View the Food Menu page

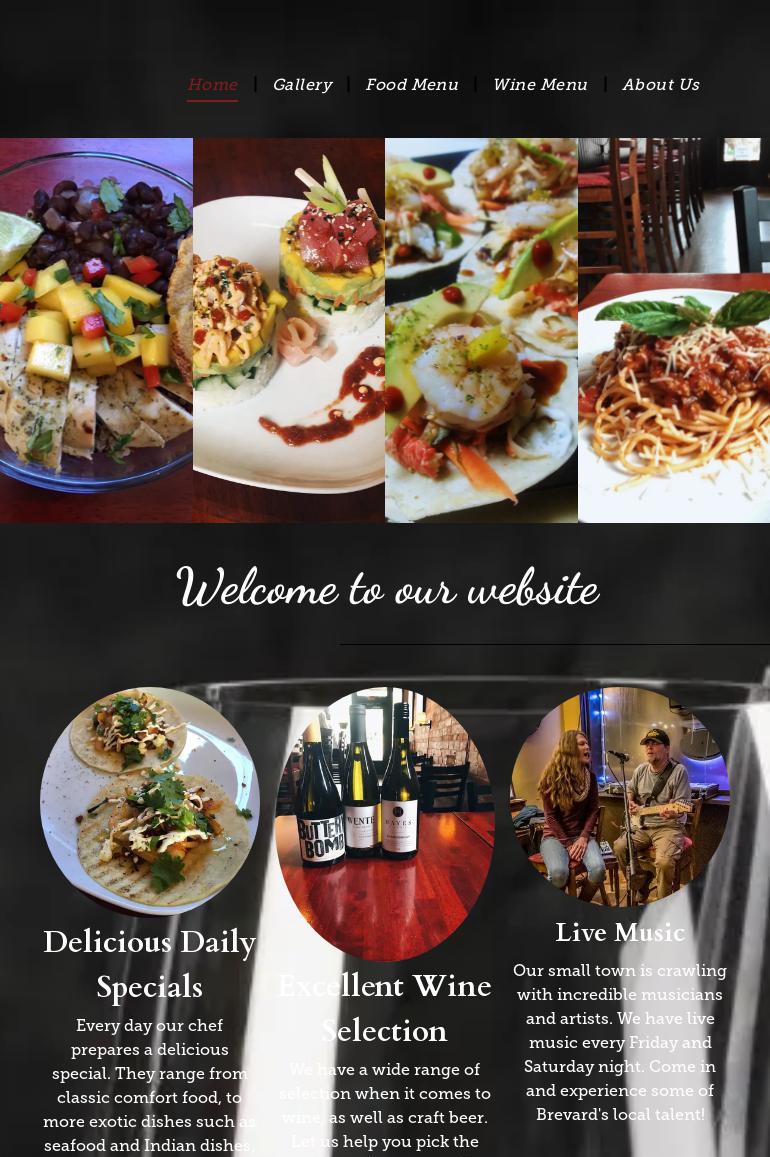pyautogui.click(x=412, y=85)
